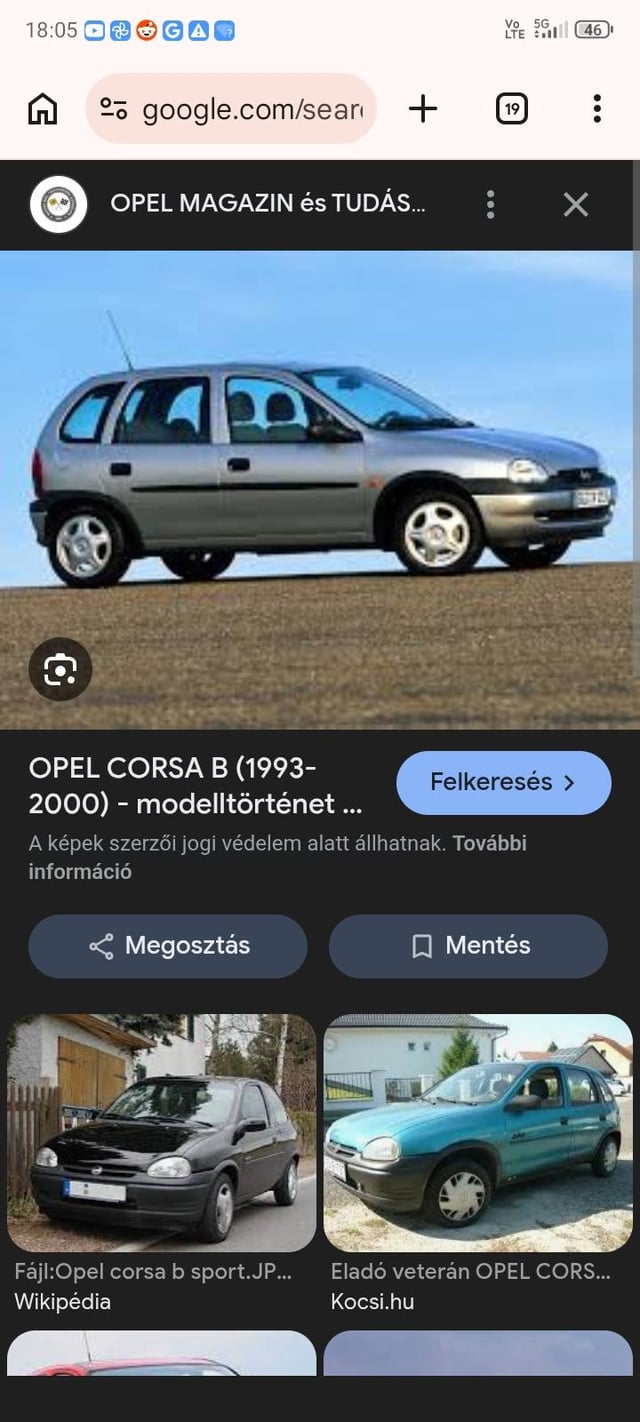This screenshot has height=1422, width=640.
Task: Visit the page via Felkeresés
Action: (503, 782)
